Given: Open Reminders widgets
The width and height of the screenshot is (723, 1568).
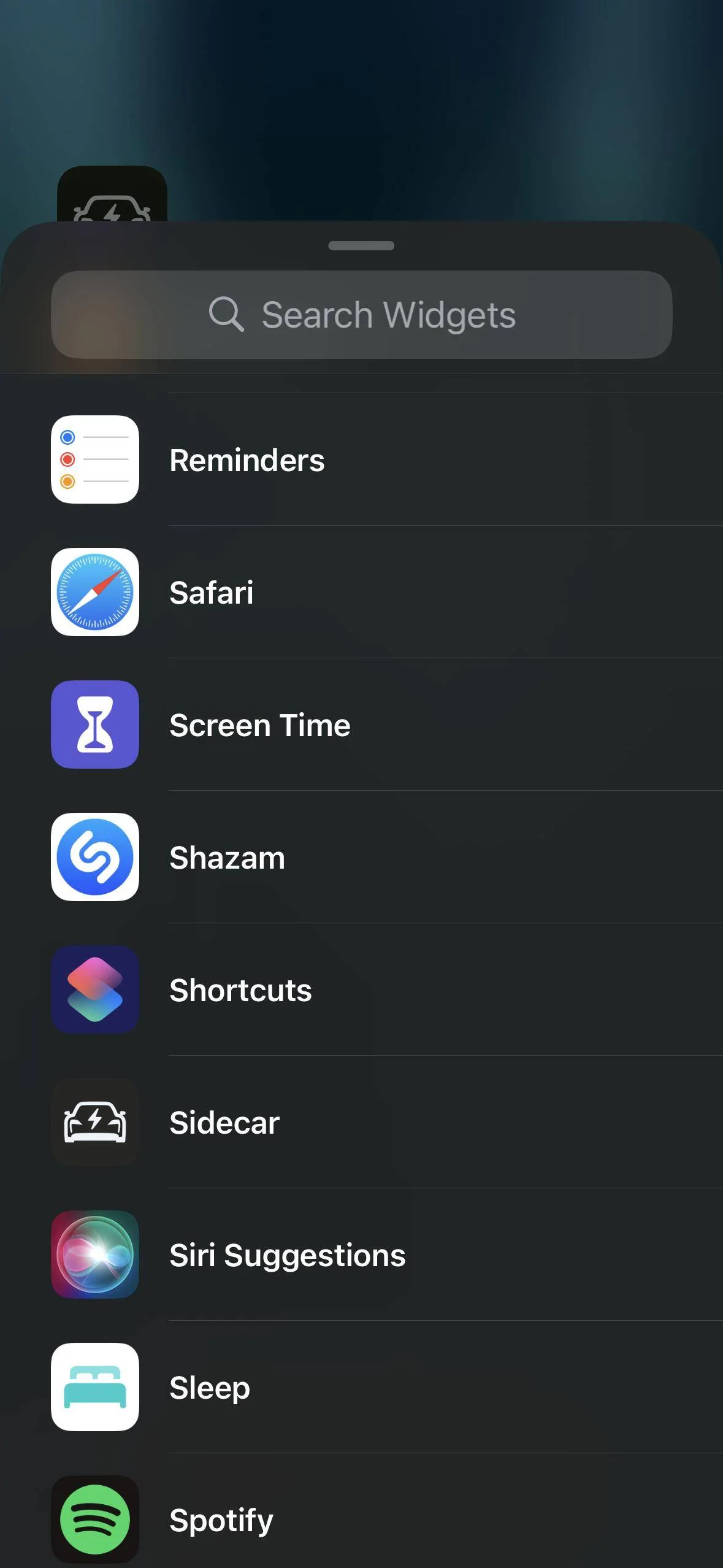Looking at the screenshot, I should pos(361,459).
